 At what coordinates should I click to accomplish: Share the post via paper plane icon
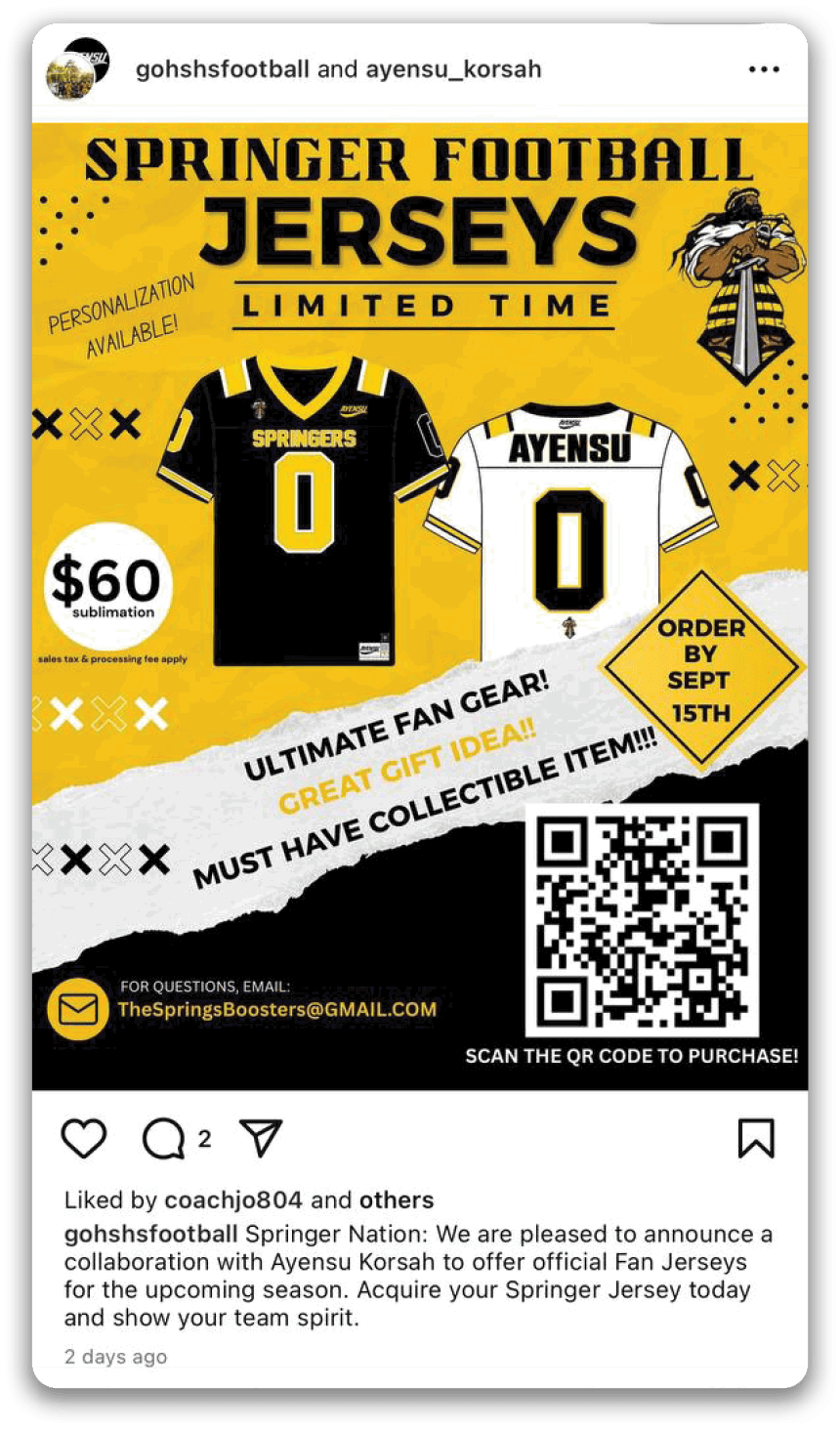click(261, 1139)
